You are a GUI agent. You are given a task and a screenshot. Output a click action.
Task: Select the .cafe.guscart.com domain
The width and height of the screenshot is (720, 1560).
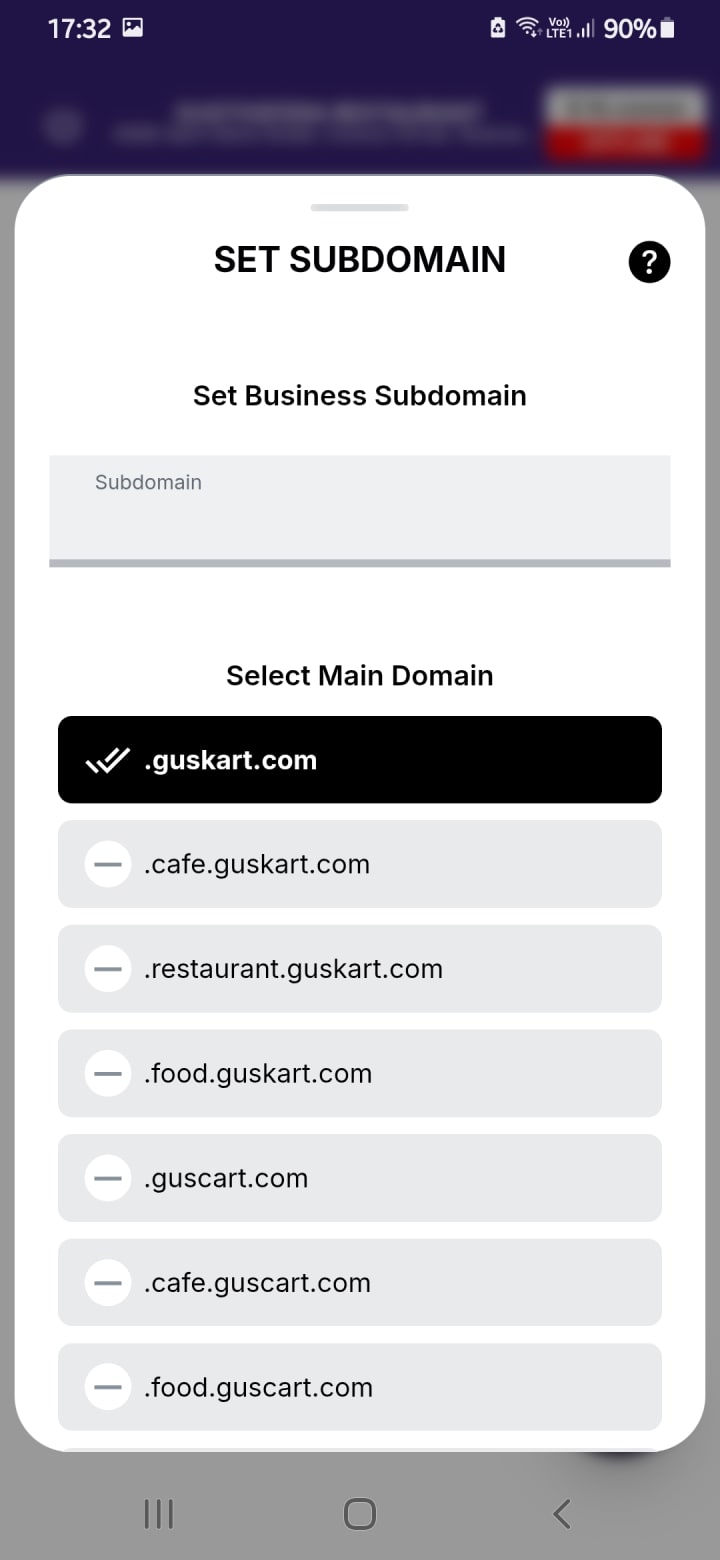(x=360, y=1282)
